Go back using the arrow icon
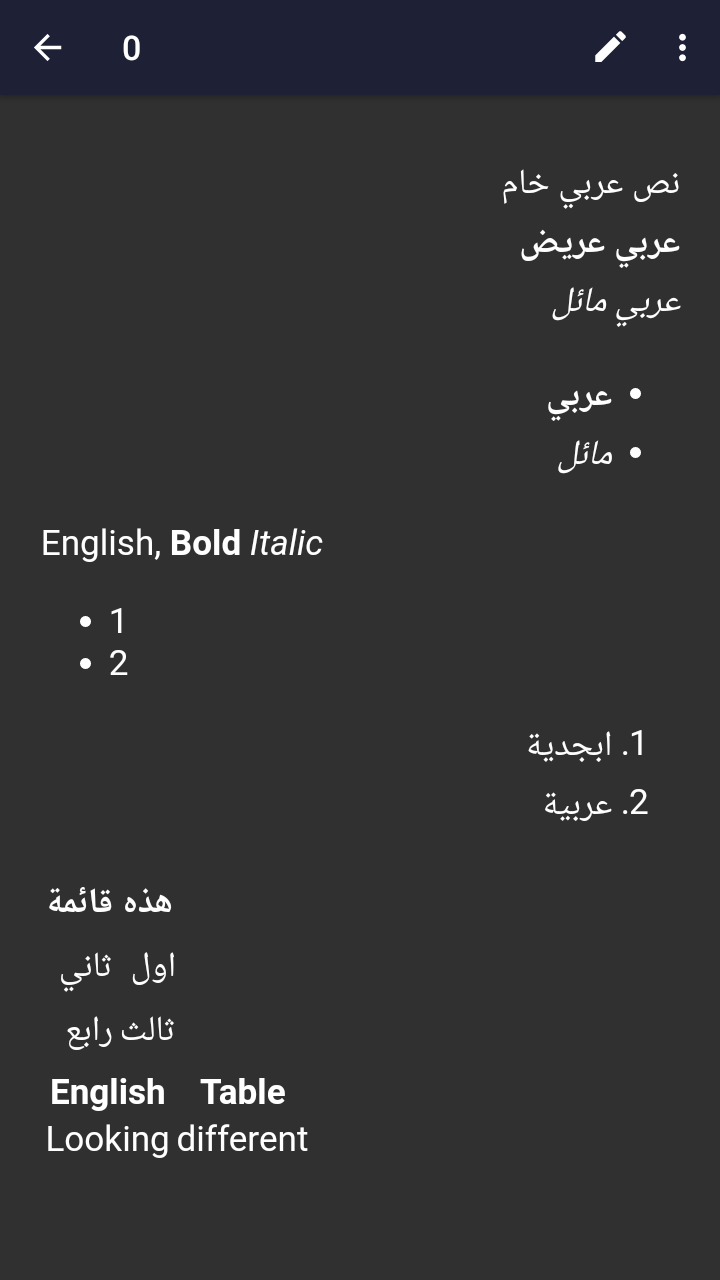 click(x=48, y=47)
